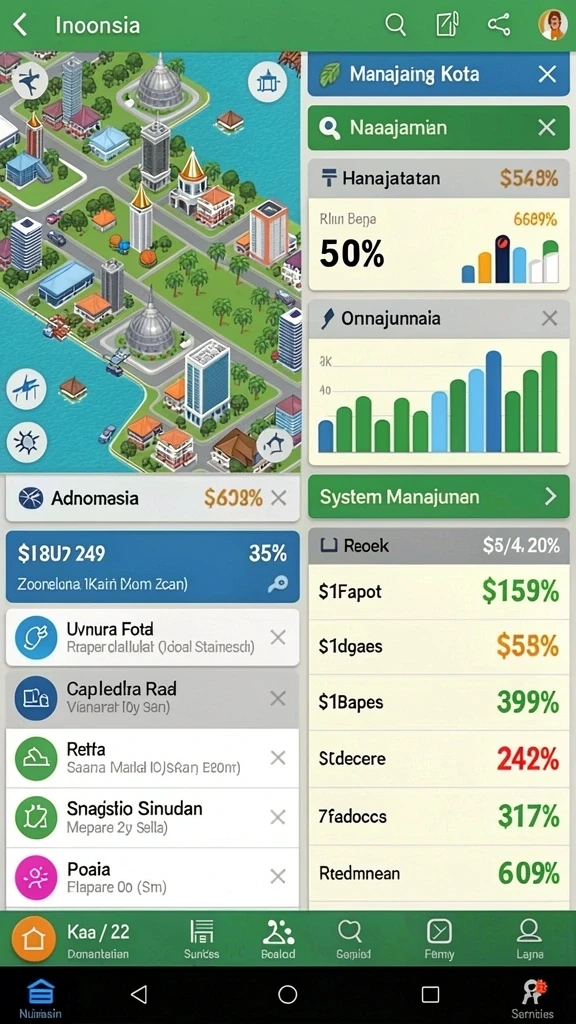Remove the Capledlra Rad entry
The image size is (576, 1024).
pyautogui.click(x=278, y=698)
